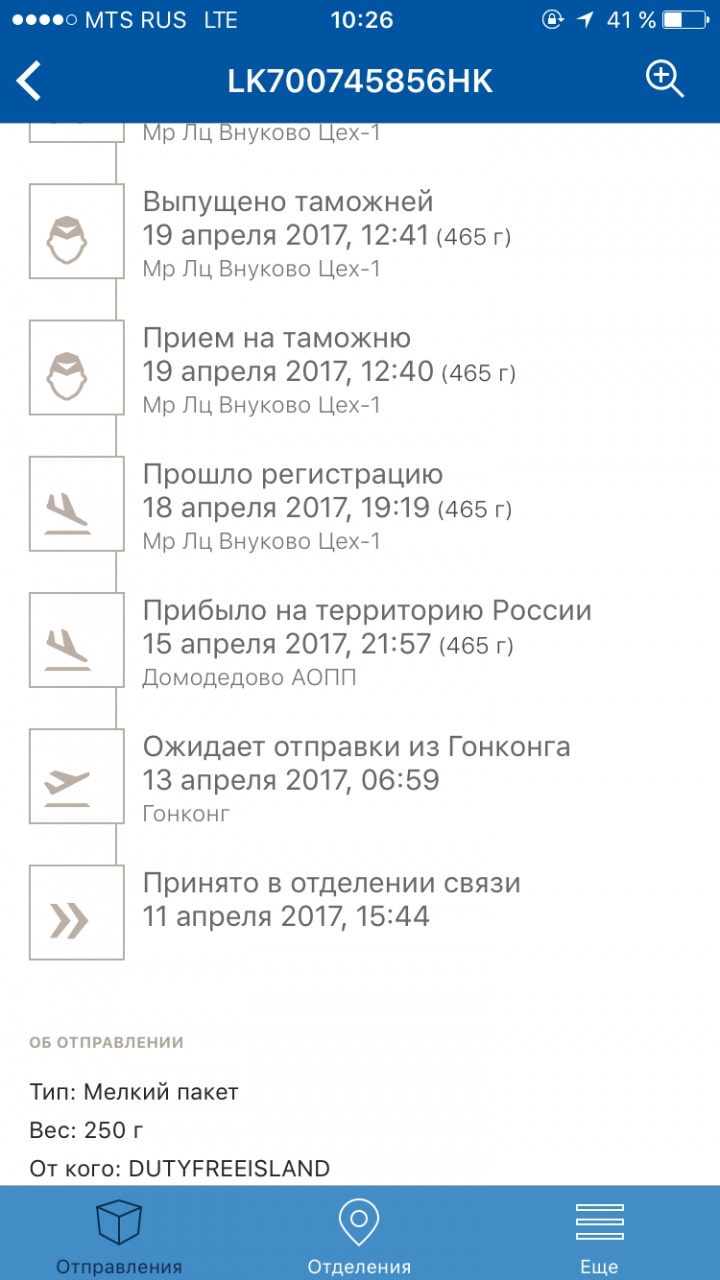Switch to the Отправления tab
The image size is (720, 1280).
pos(119,1236)
